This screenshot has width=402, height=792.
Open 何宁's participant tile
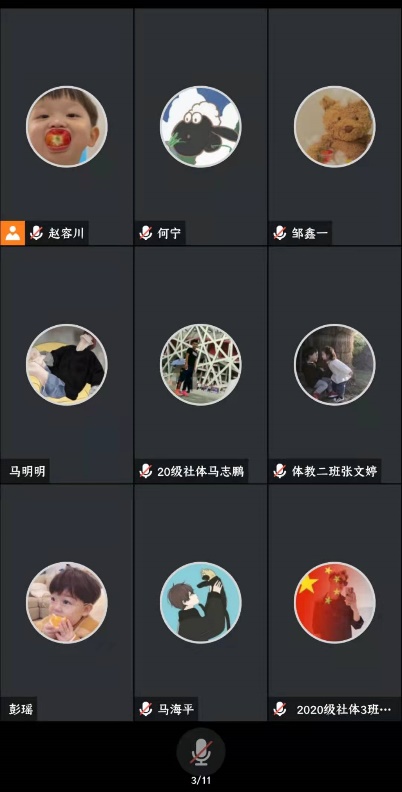(x=200, y=126)
